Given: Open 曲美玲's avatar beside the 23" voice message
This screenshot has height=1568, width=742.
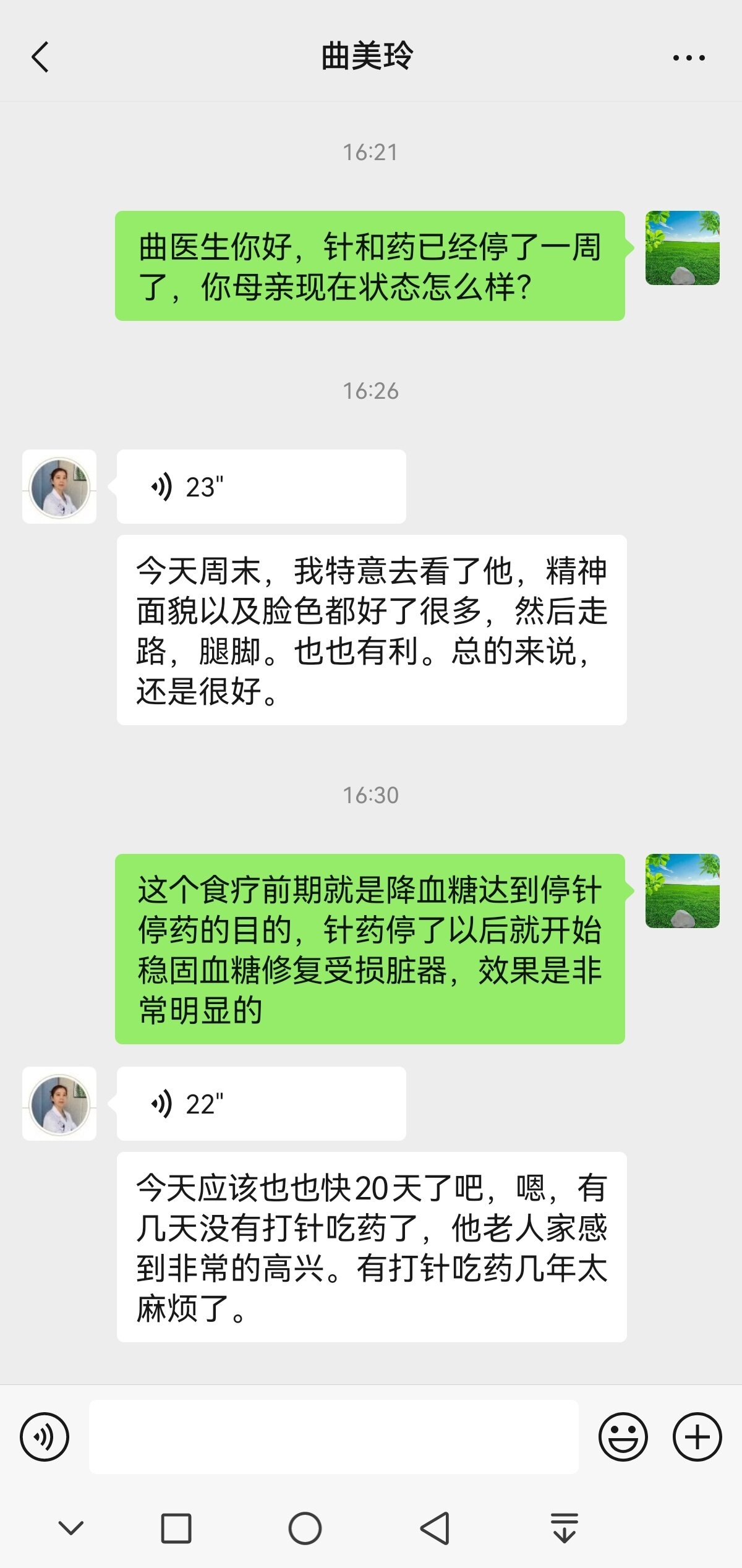Looking at the screenshot, I should click(x=59, y=487).
